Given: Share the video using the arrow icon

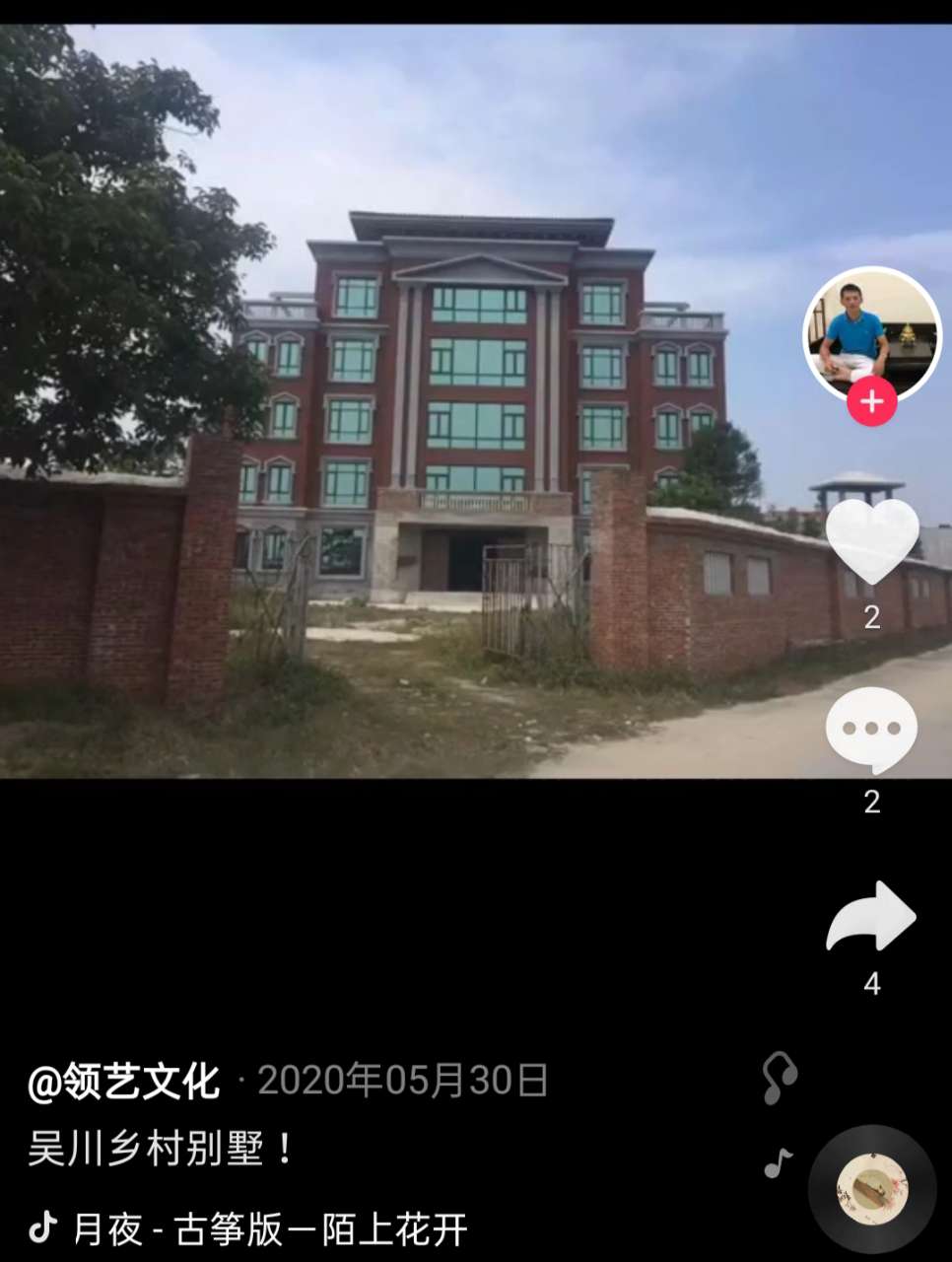Looking at the screenshot, I should click(x=871, y=917).
